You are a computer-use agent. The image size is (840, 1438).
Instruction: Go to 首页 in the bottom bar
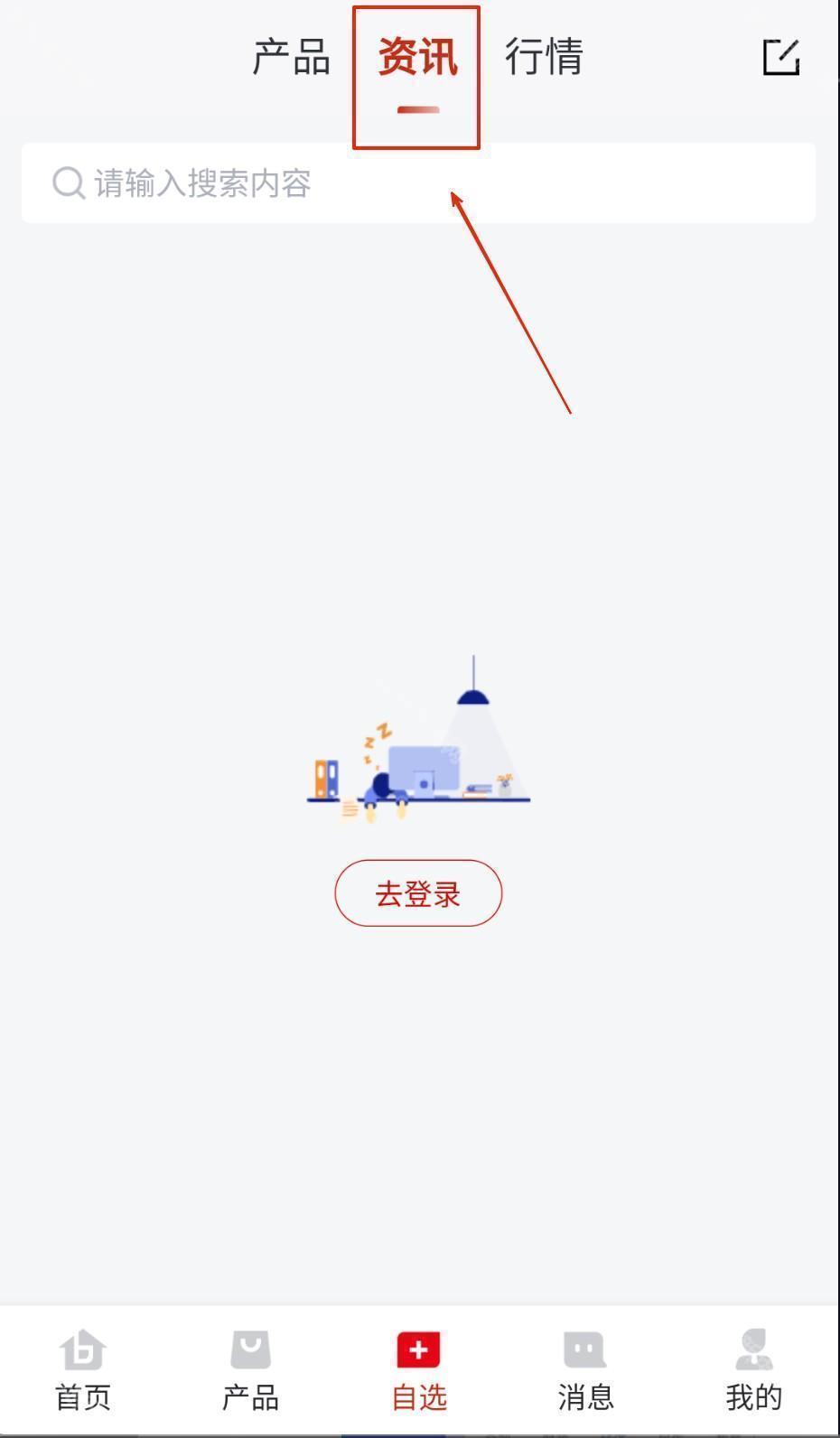pyautogui.click(x=83, y=1370)
